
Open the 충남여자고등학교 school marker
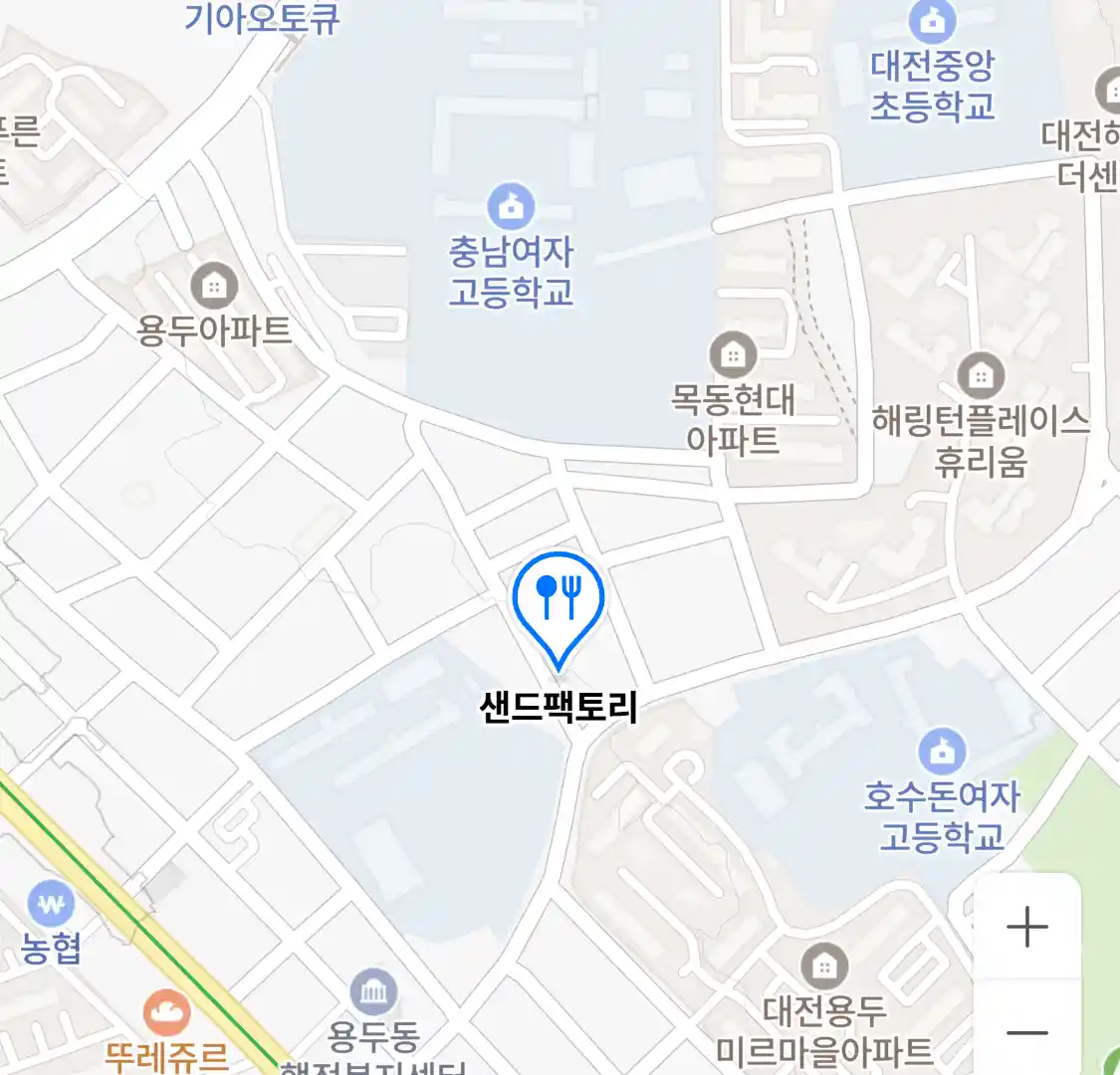(x=511, y=207)
